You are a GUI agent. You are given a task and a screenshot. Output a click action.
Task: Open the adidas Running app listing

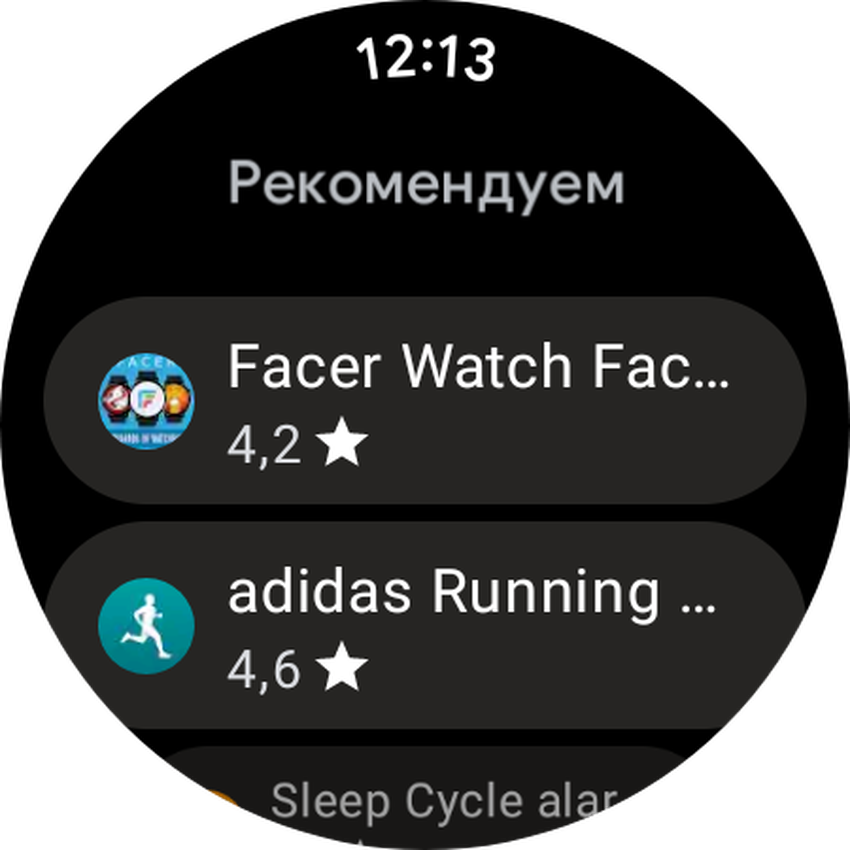point(425,625)
